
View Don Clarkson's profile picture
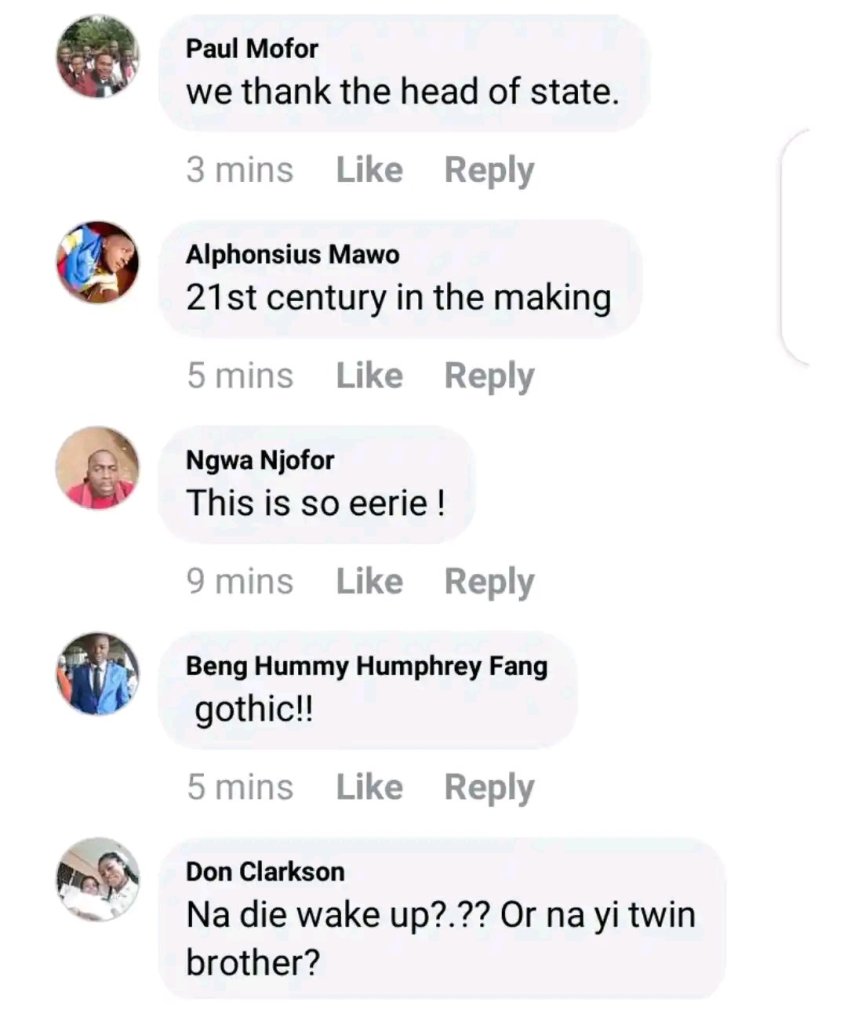pyautogui.click(x=97, y=879)
